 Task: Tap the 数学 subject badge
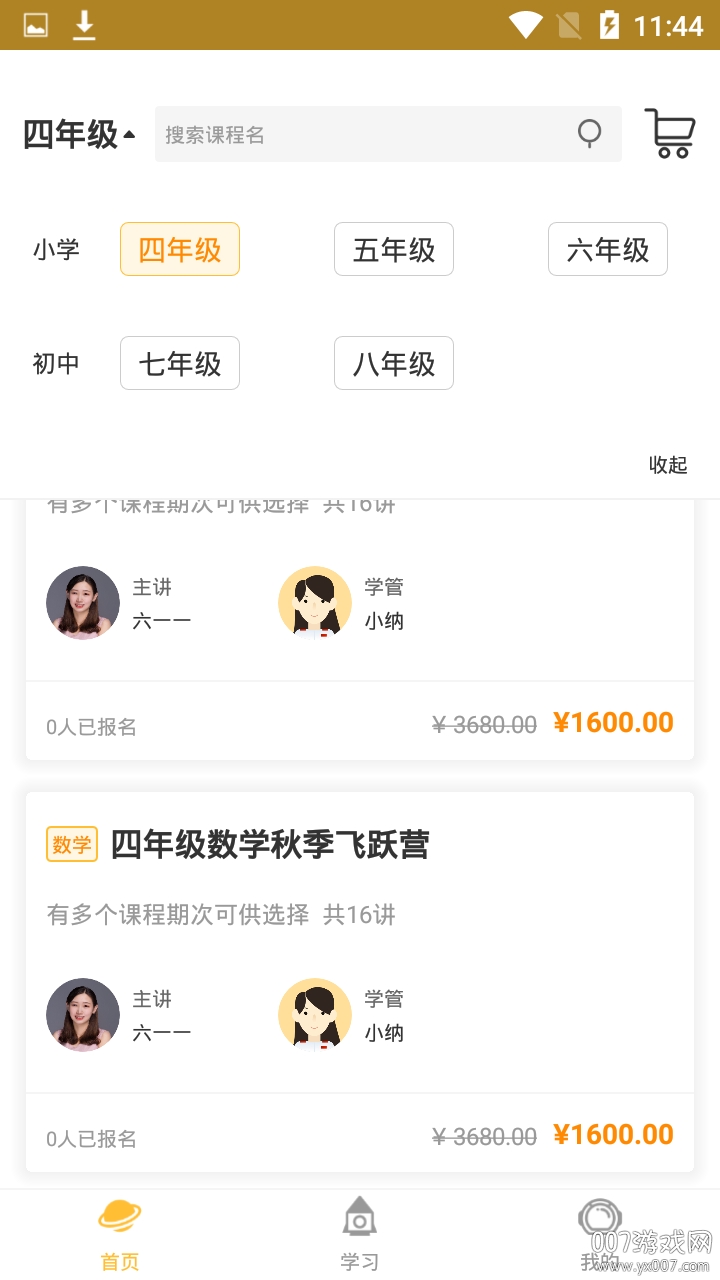tap(71, 843)
